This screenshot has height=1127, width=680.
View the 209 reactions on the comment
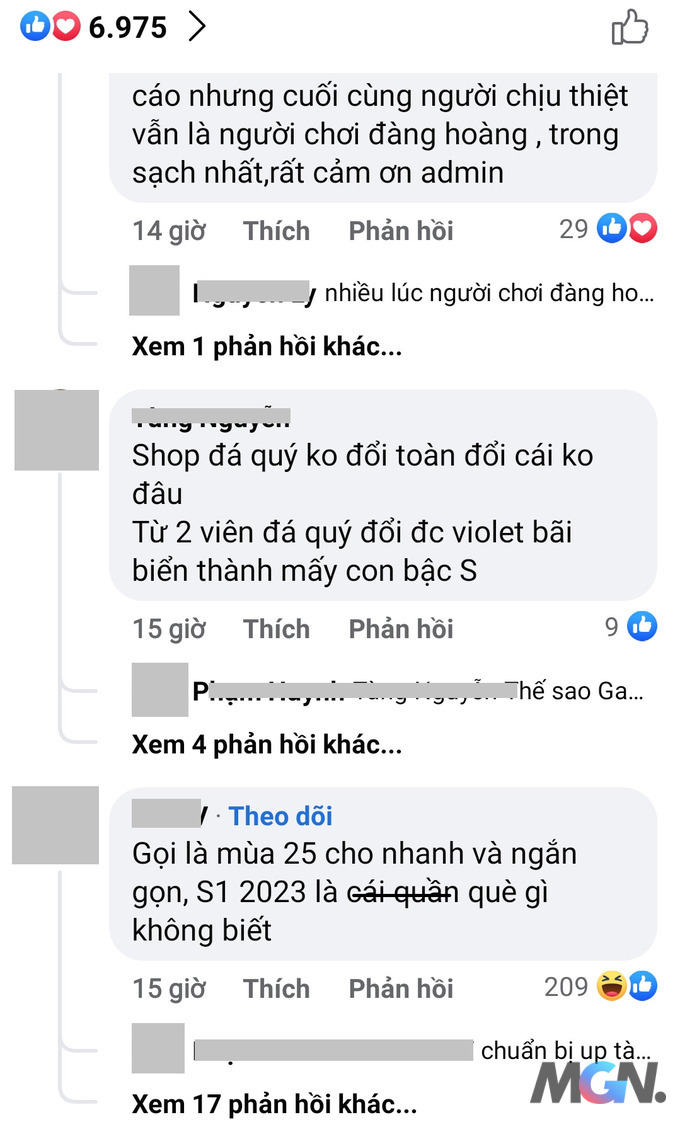click(x=600, y=986)
